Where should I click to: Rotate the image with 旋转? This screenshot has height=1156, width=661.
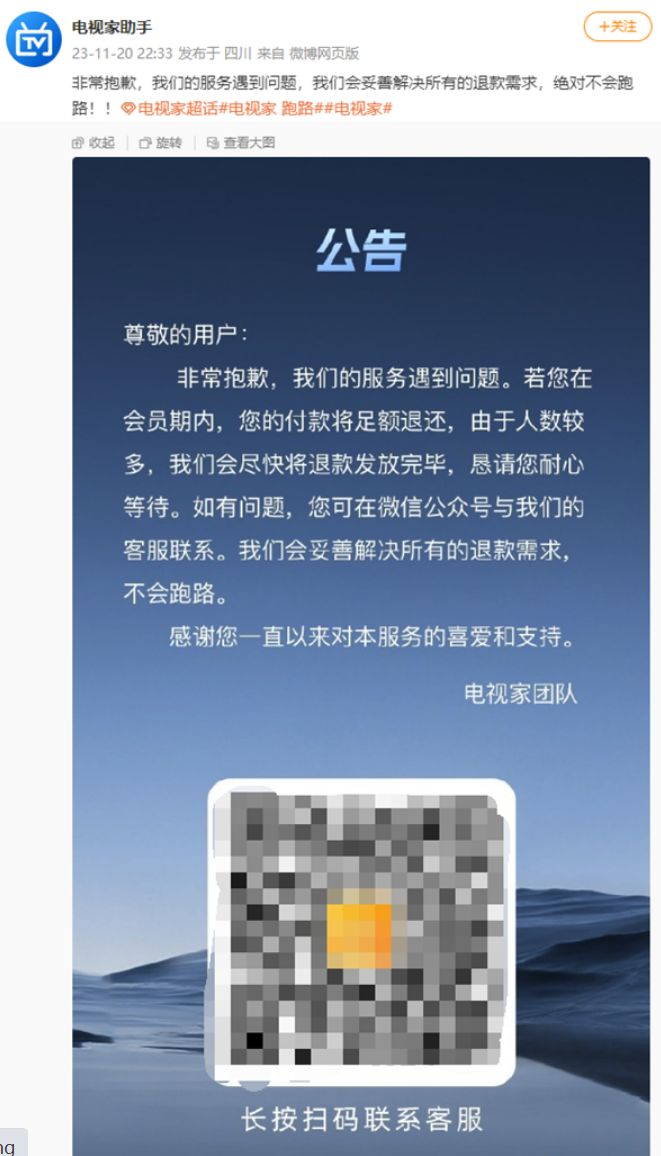pyautogui.click(x=161, y=143)
